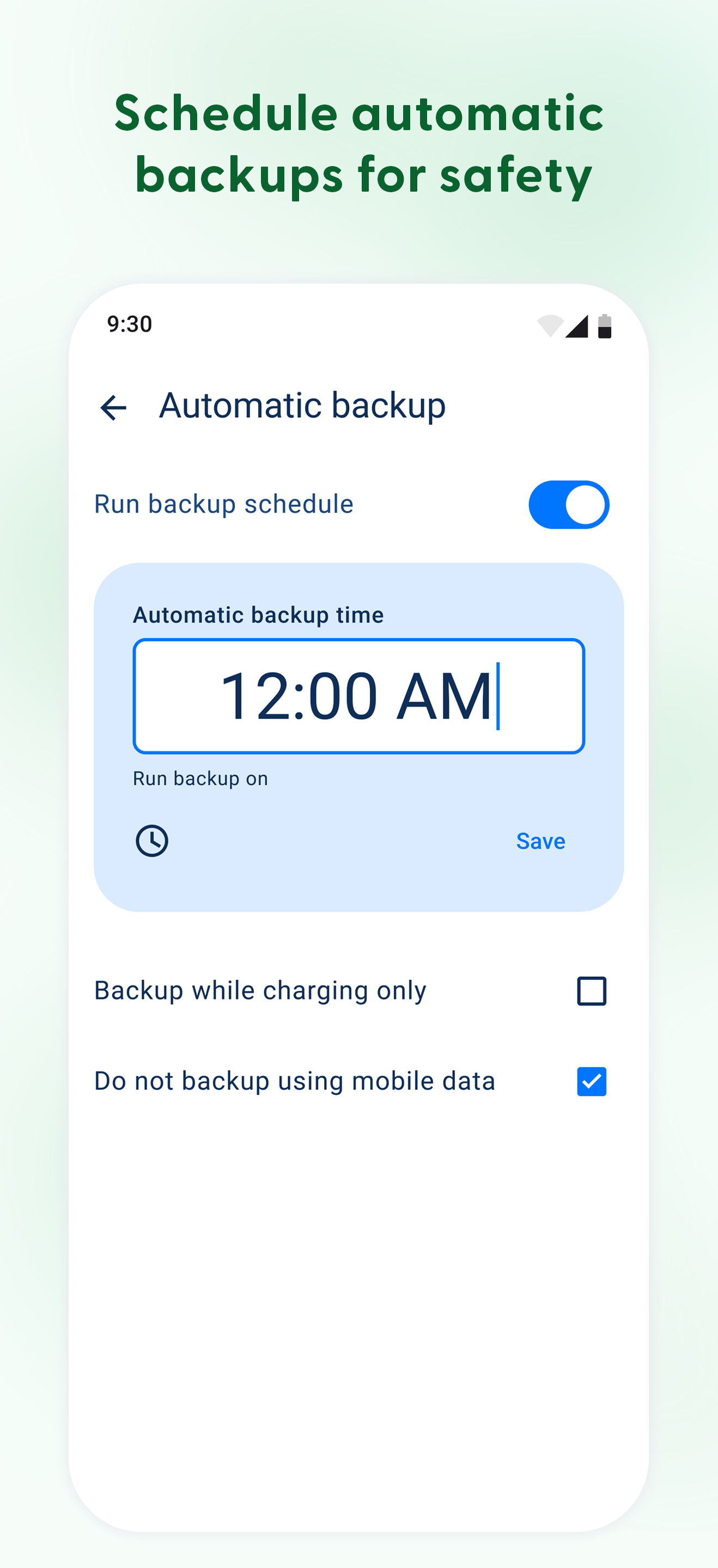Click the Run backup on label
This screenshot has width=718, height=1568.
(199, 778)
